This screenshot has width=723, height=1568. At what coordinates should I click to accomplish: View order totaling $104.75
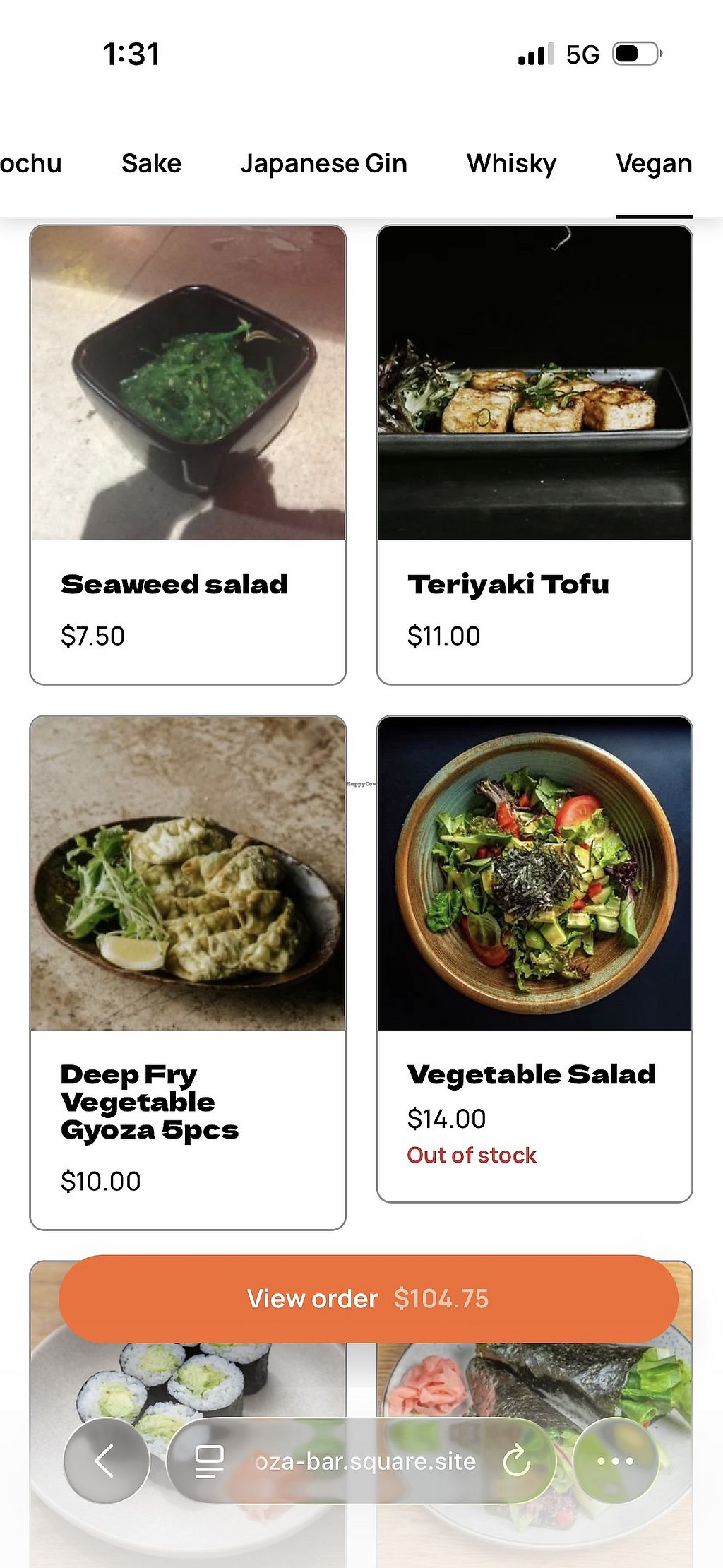(368, 1298)
